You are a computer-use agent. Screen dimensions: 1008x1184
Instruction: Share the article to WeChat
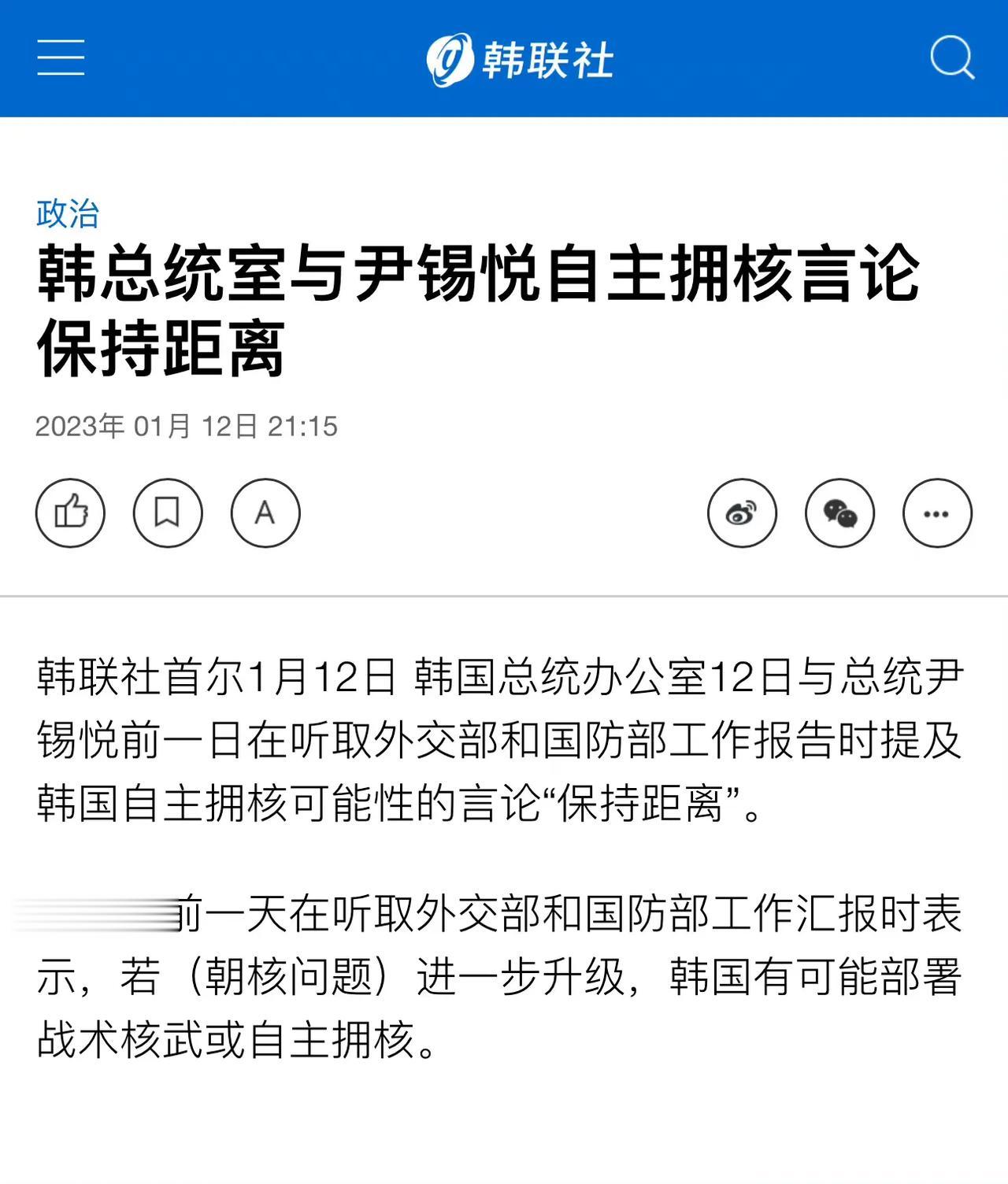(839, 513)
